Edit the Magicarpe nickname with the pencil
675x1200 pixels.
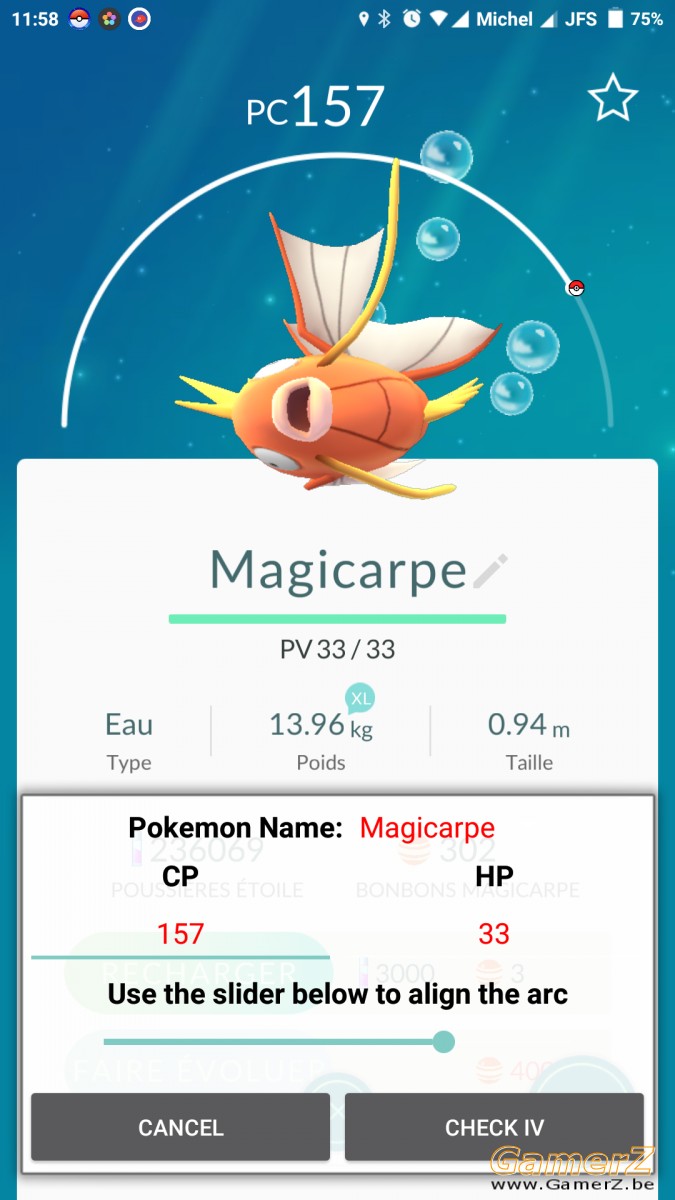[490, 571]
